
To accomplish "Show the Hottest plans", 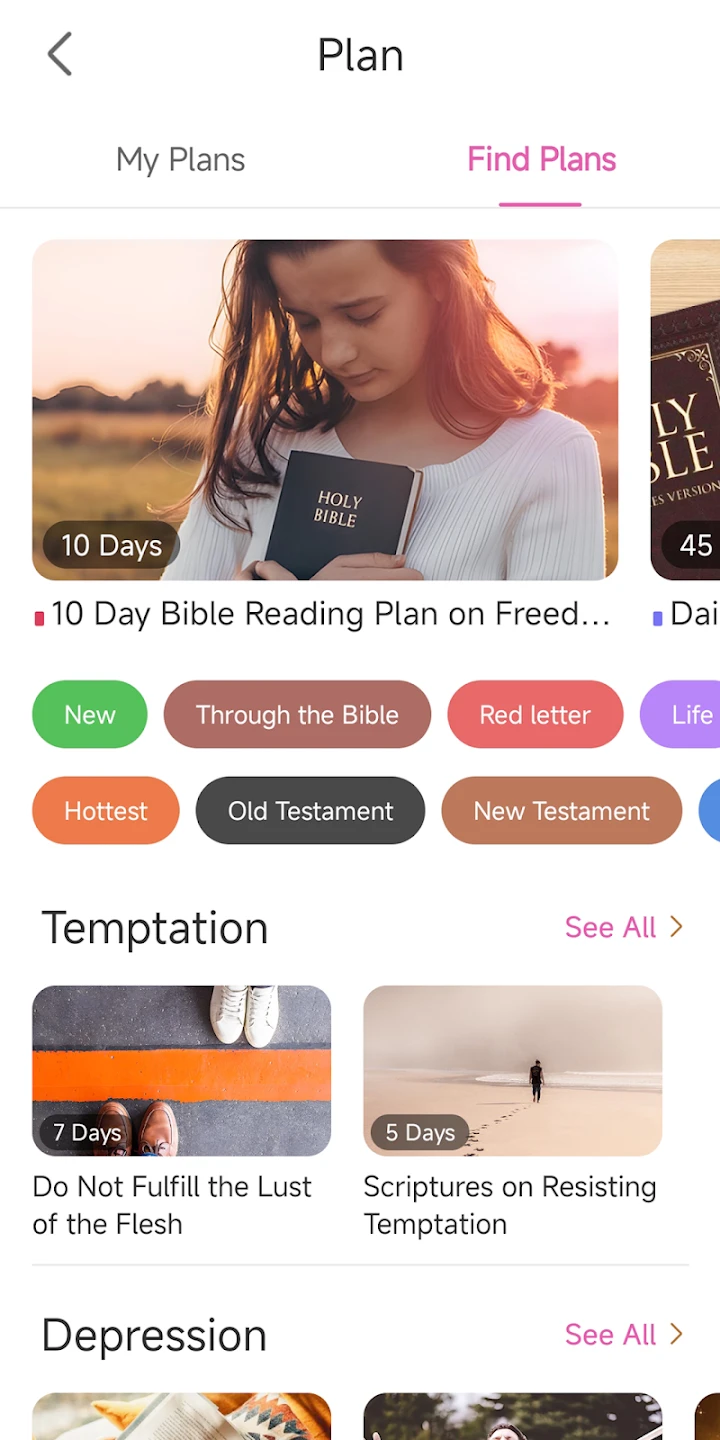I will 106,811.
